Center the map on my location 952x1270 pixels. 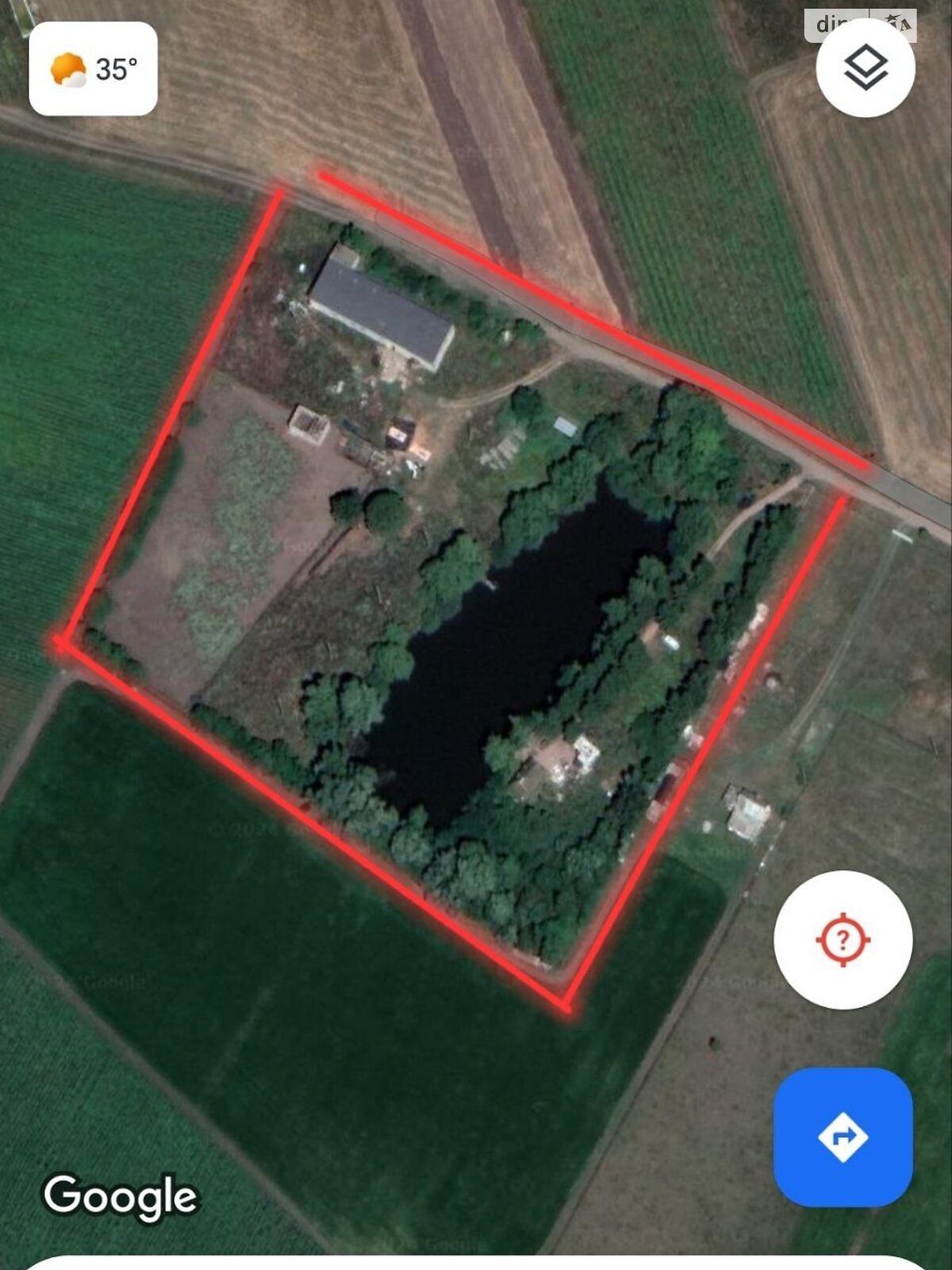pos(843,940)
